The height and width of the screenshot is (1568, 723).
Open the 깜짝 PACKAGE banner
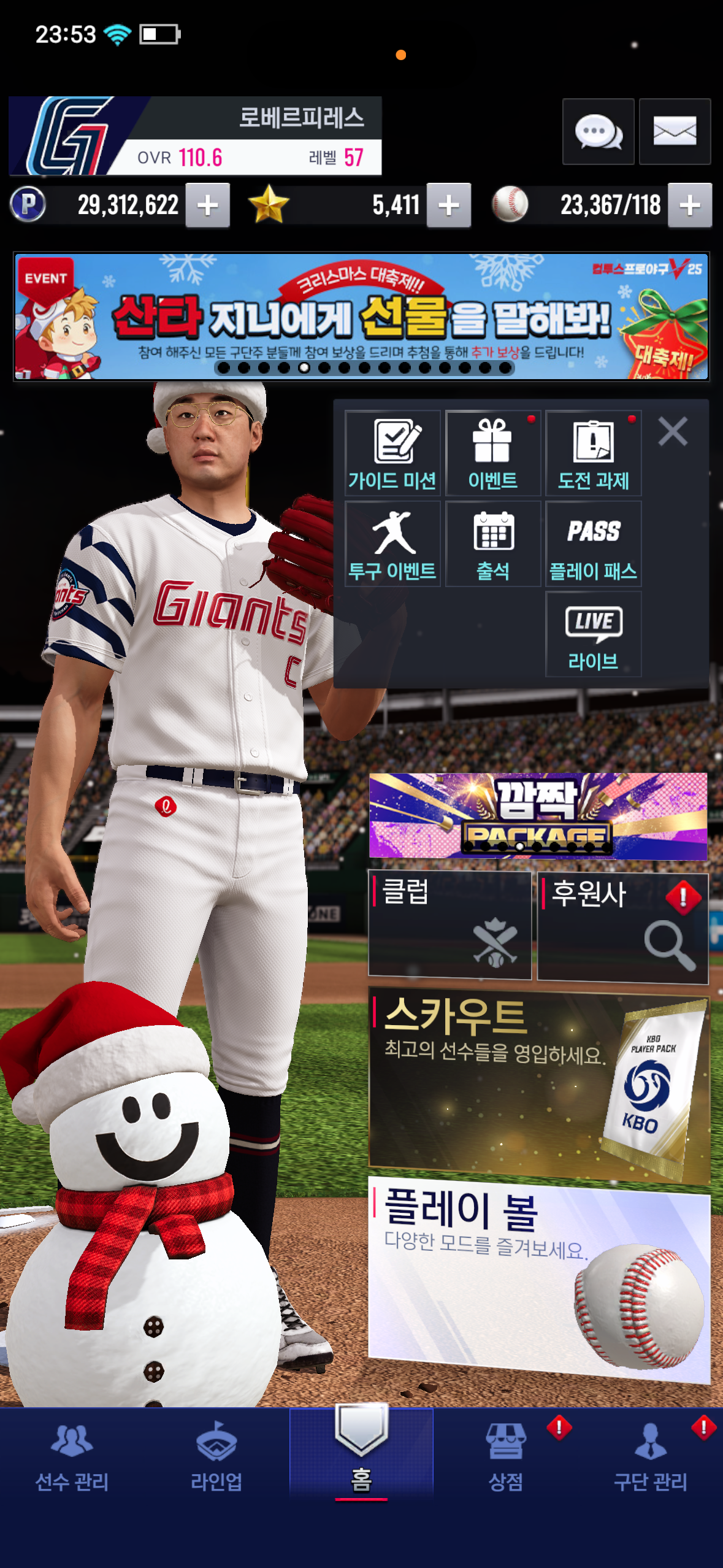click(538, 816)
